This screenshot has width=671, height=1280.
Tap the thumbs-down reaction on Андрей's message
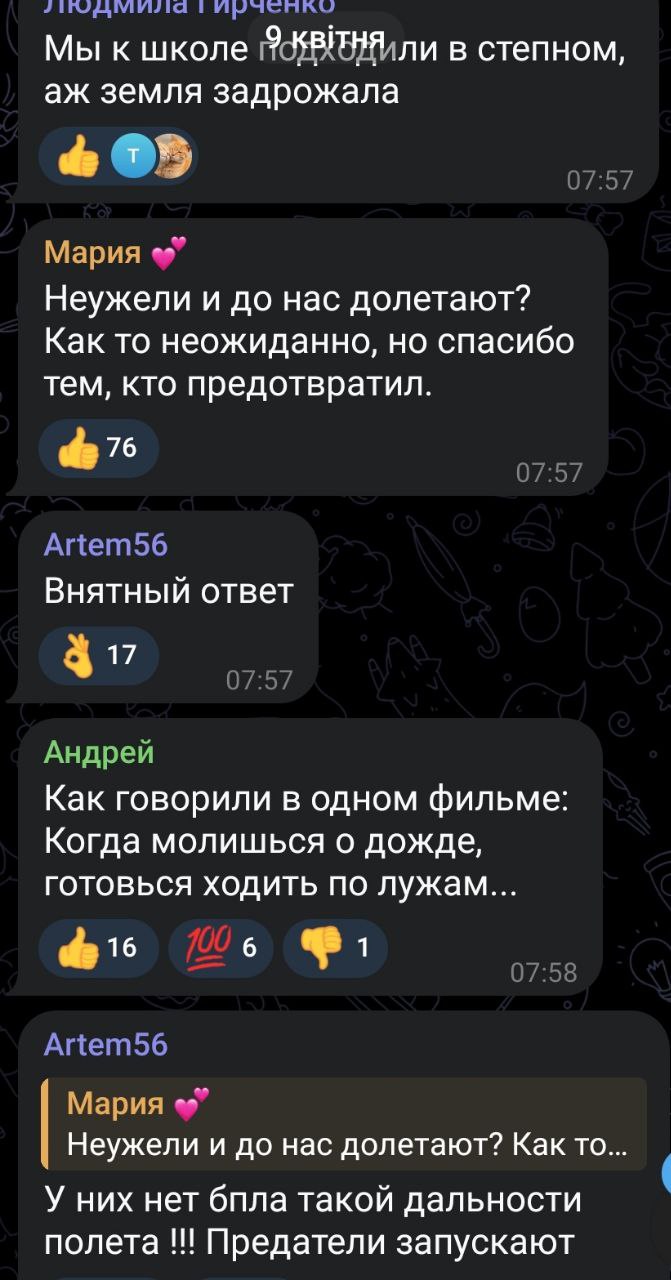point(335,947)
